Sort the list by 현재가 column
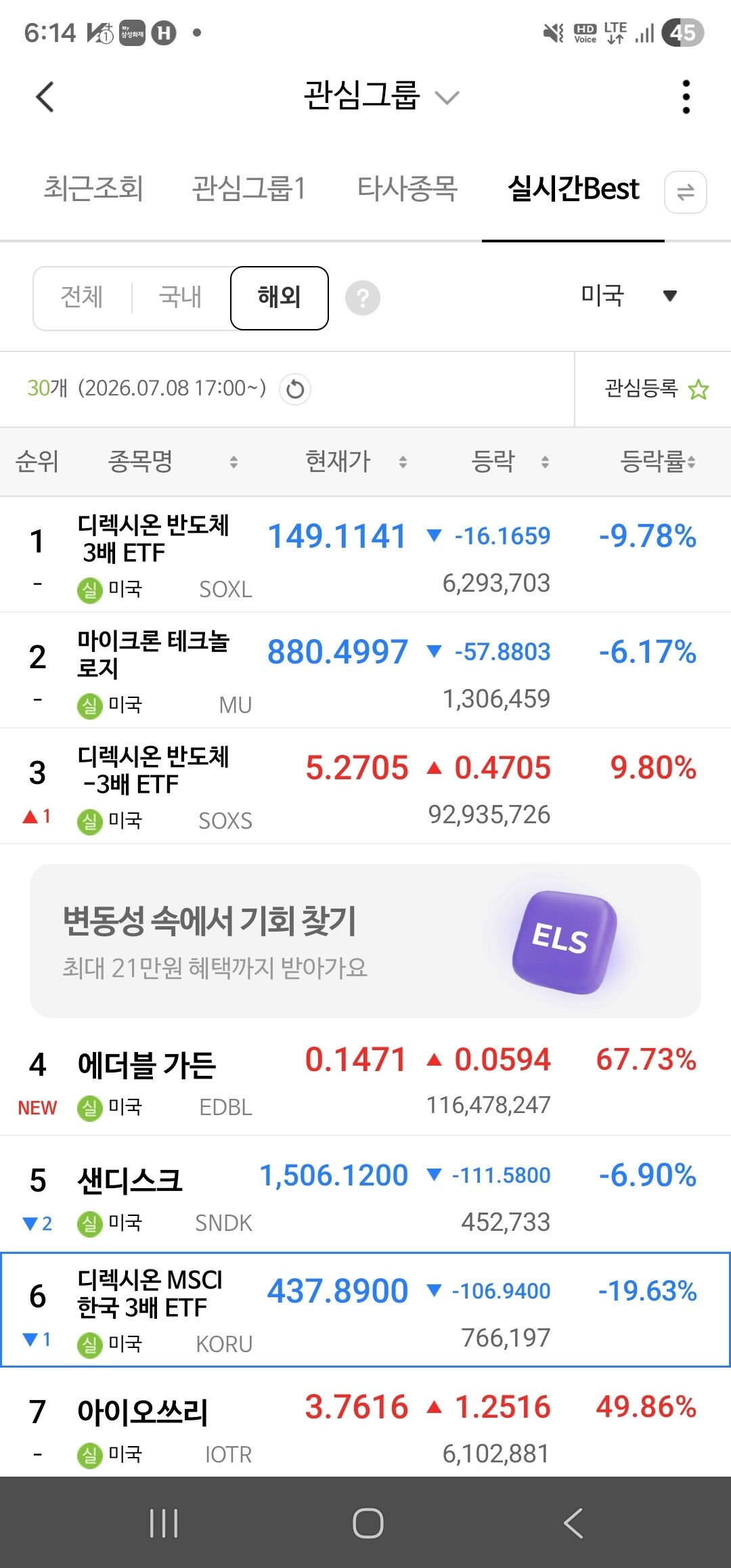 click(x=356, y=462)
